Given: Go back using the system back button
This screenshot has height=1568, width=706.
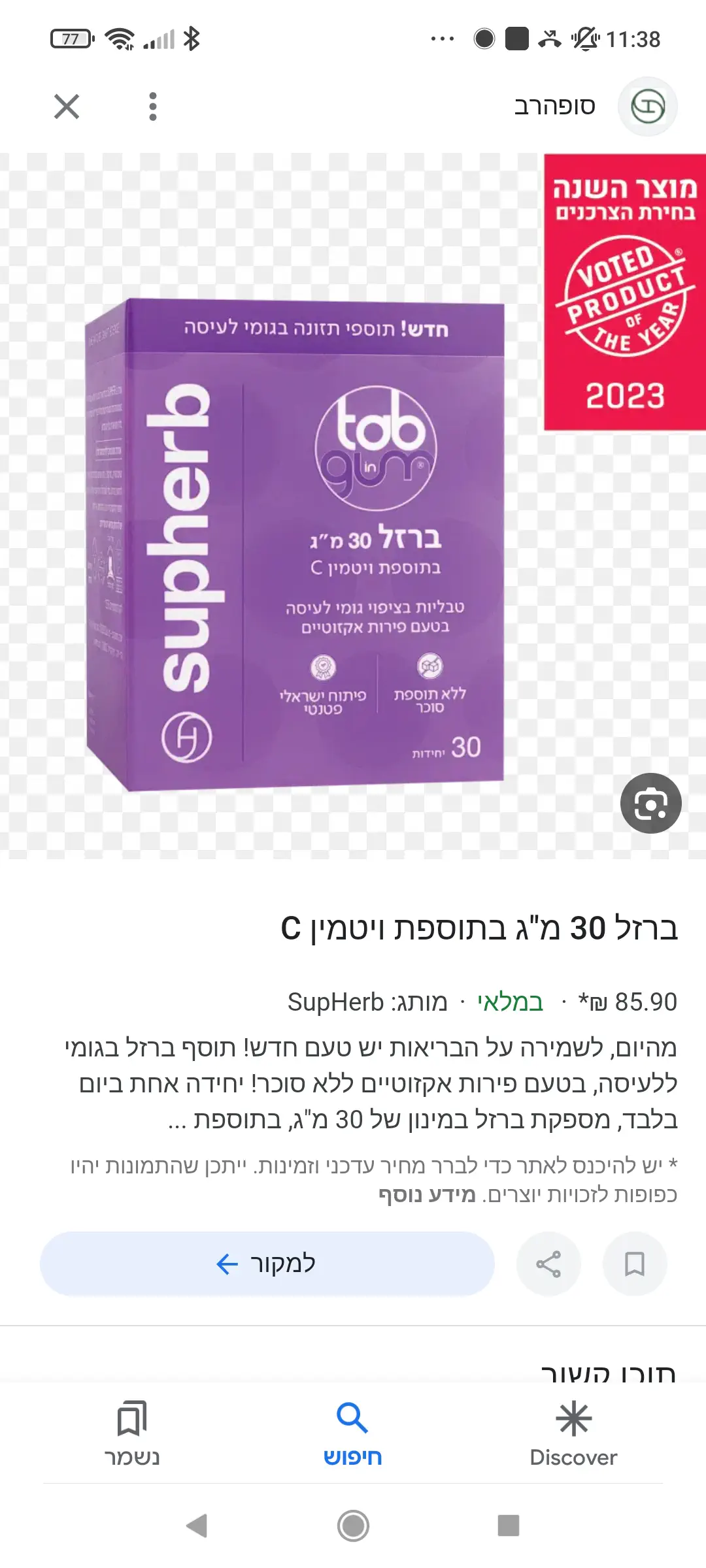Looking at the screenshot, I should click(197, 1526).
